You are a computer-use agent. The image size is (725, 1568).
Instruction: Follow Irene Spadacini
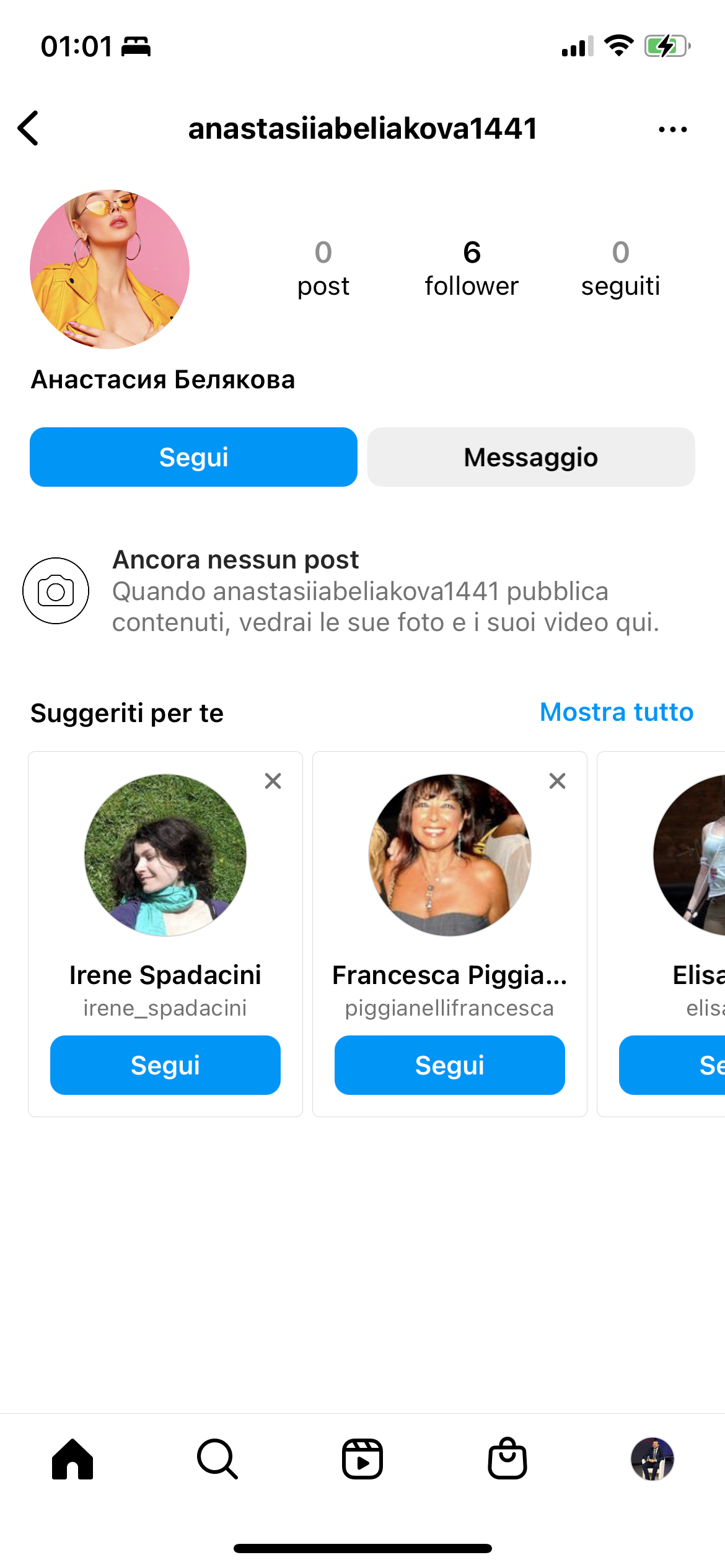(165, 1065)
